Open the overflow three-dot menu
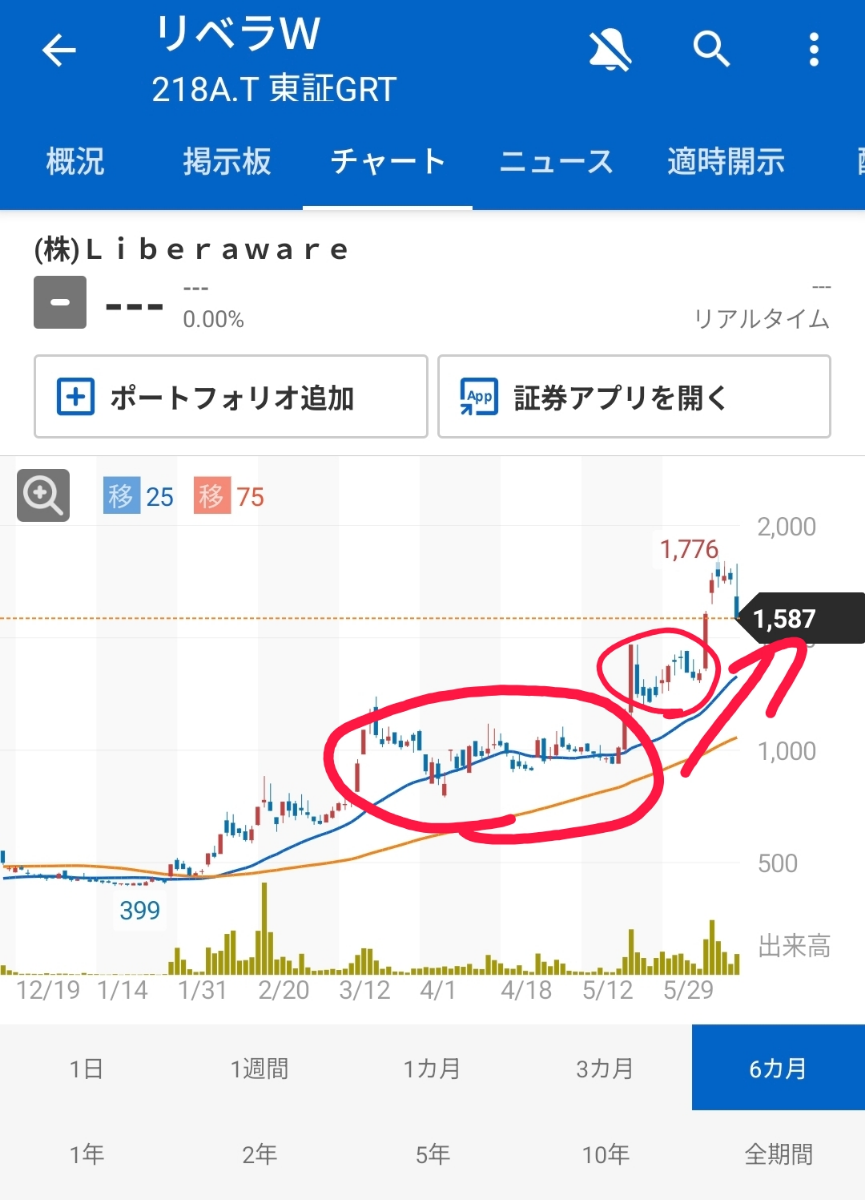865x1200 pixels. pyautogui.click(x=815, y=49)
